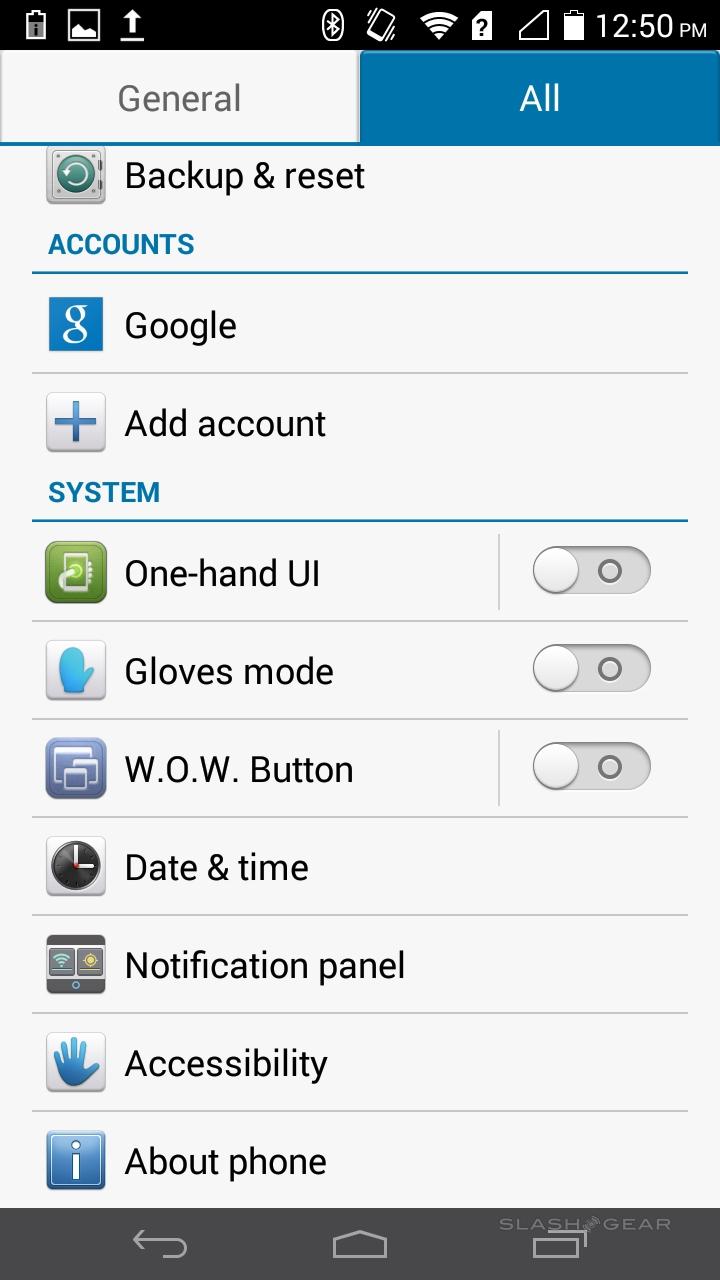This screenshot has height=1280, width=720.
Task: Switch to the General tab
Action: pos(180,98)
